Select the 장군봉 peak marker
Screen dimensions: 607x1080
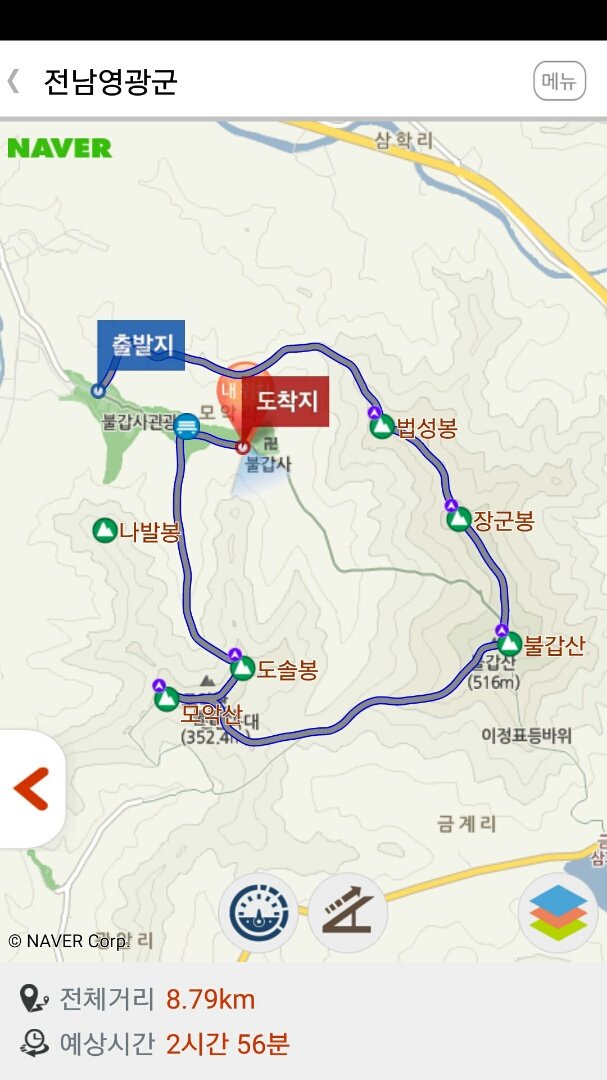[459, 519]
